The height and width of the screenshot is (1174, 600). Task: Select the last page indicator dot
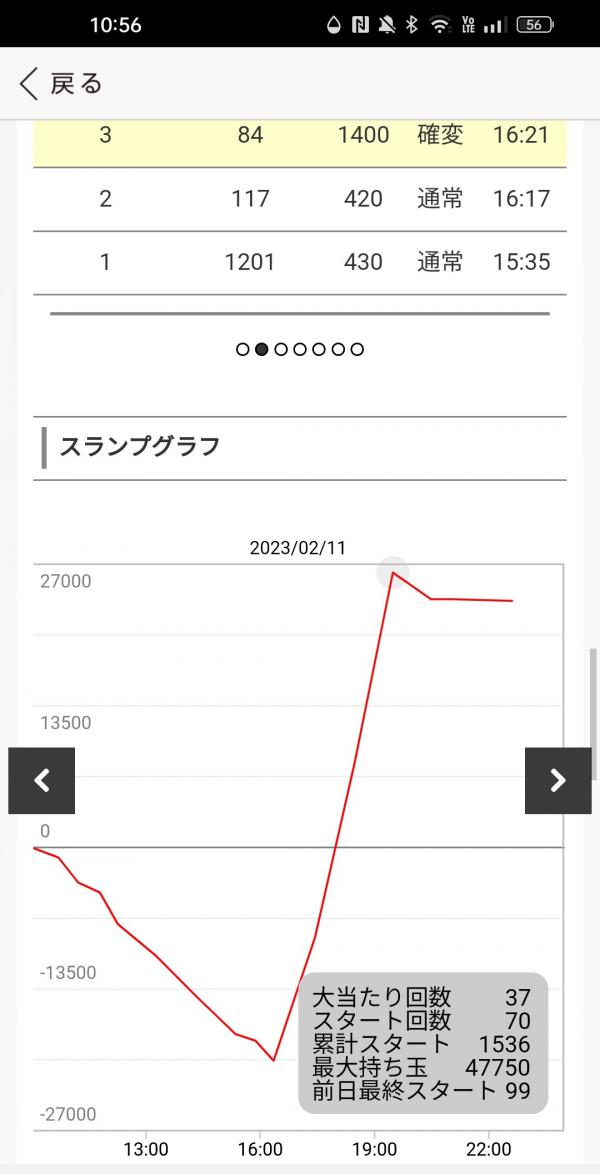coord(357,349)
